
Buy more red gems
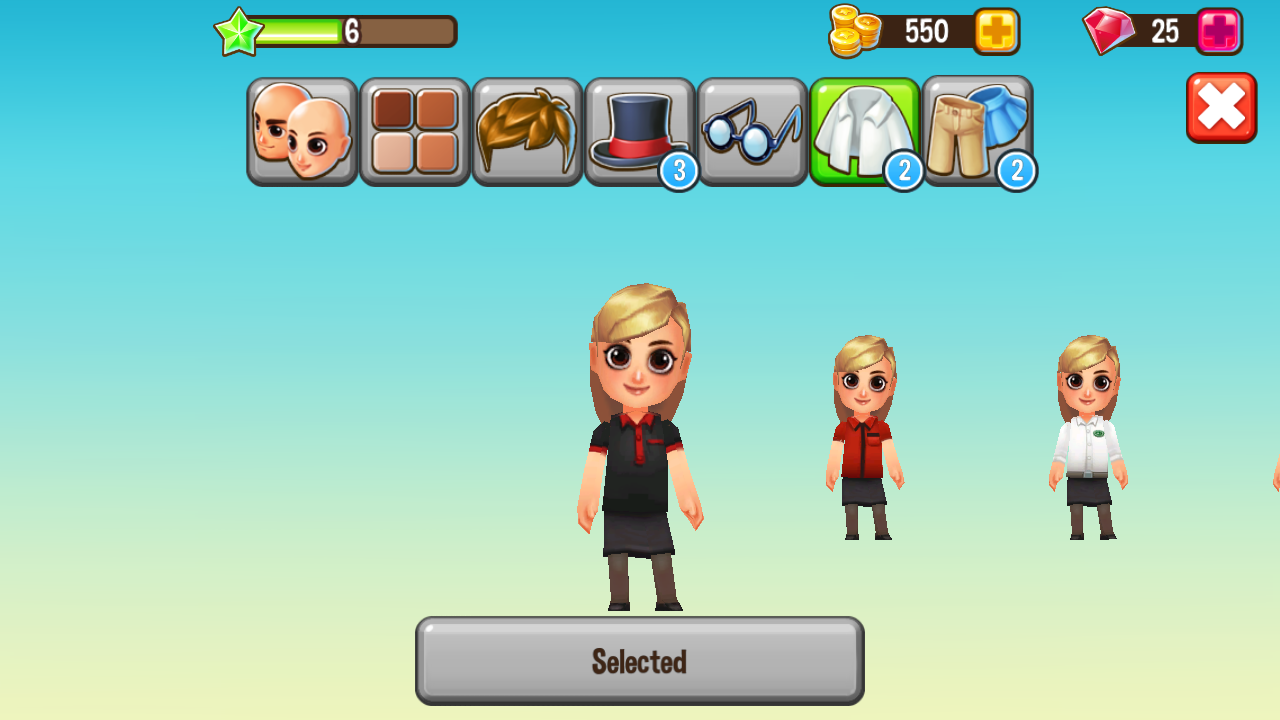[x=1219, y=31]
